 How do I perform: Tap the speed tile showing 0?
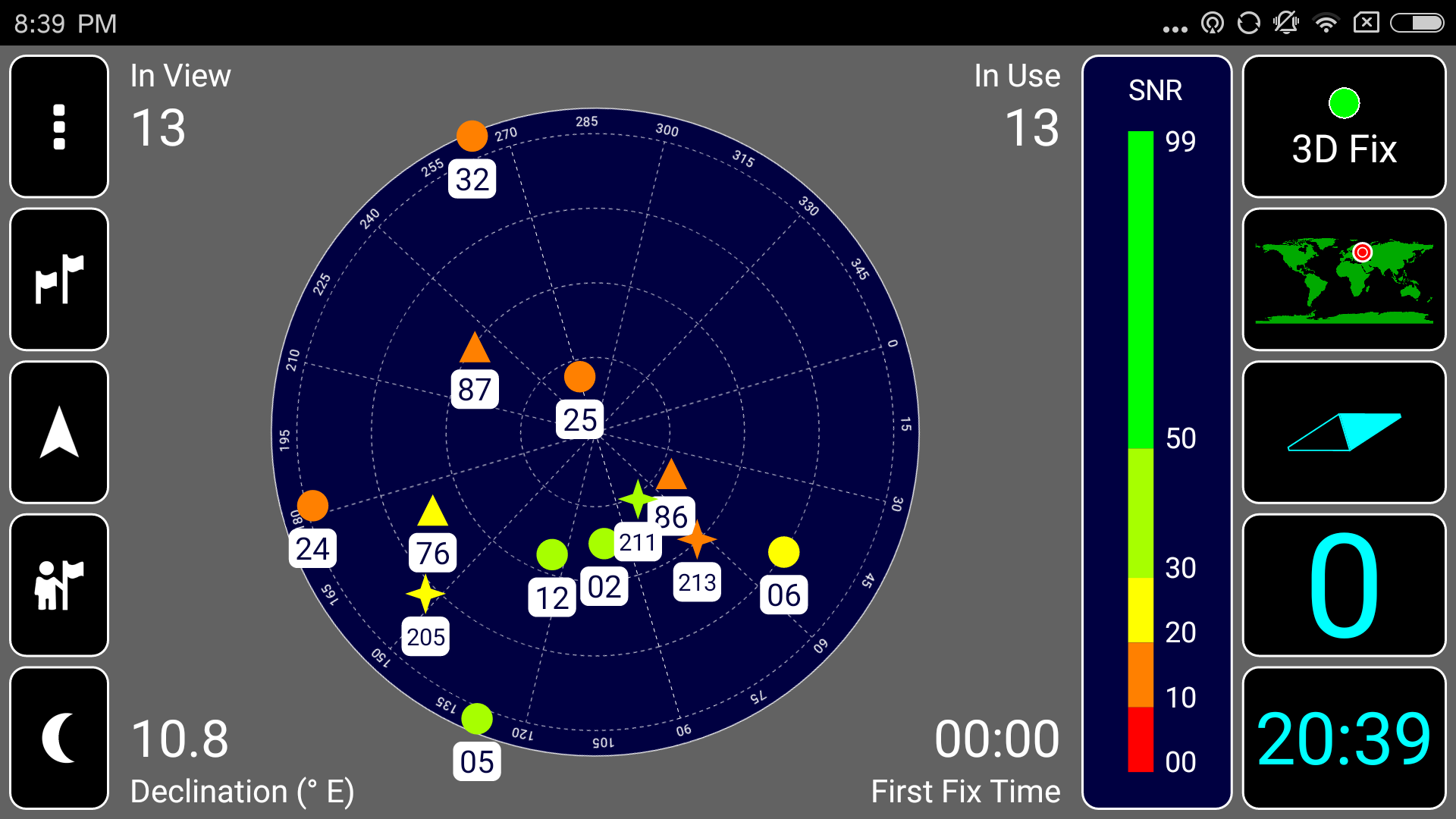coord(1344,585)
